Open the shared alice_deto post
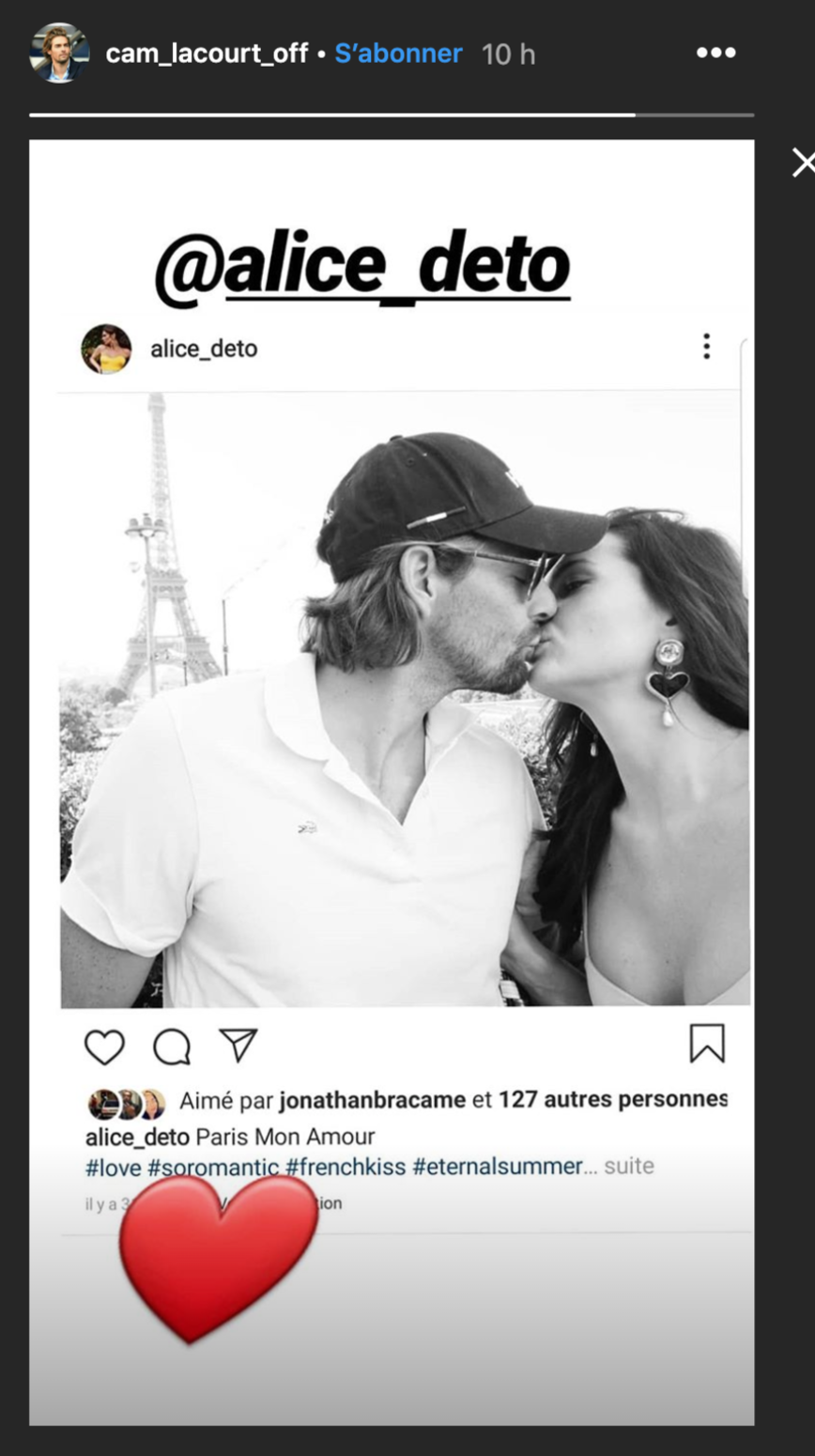The width and height of the screenshot is (815, 1456). click(x=404, y=699)
